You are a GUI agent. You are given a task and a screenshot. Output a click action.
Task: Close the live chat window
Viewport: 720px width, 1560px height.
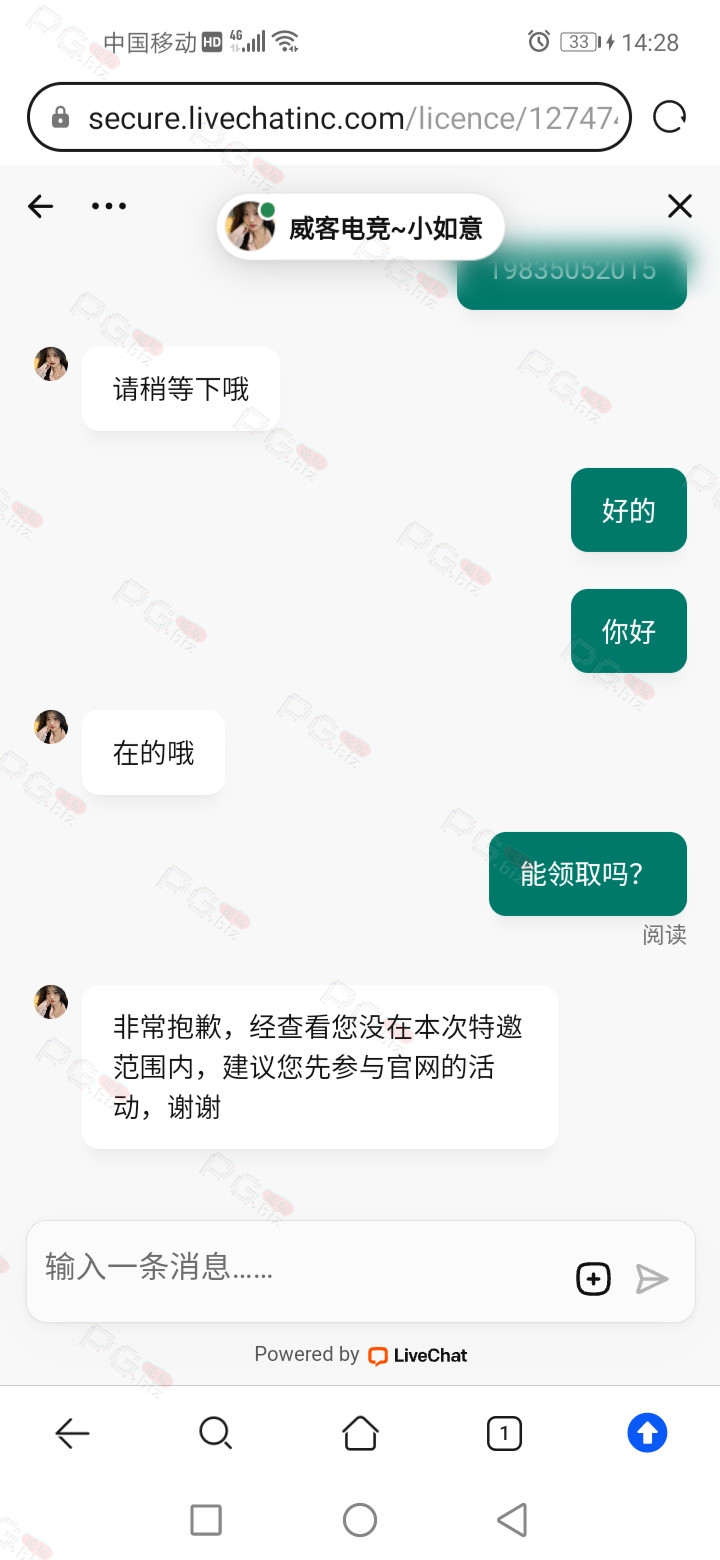(x=679, y=207)
